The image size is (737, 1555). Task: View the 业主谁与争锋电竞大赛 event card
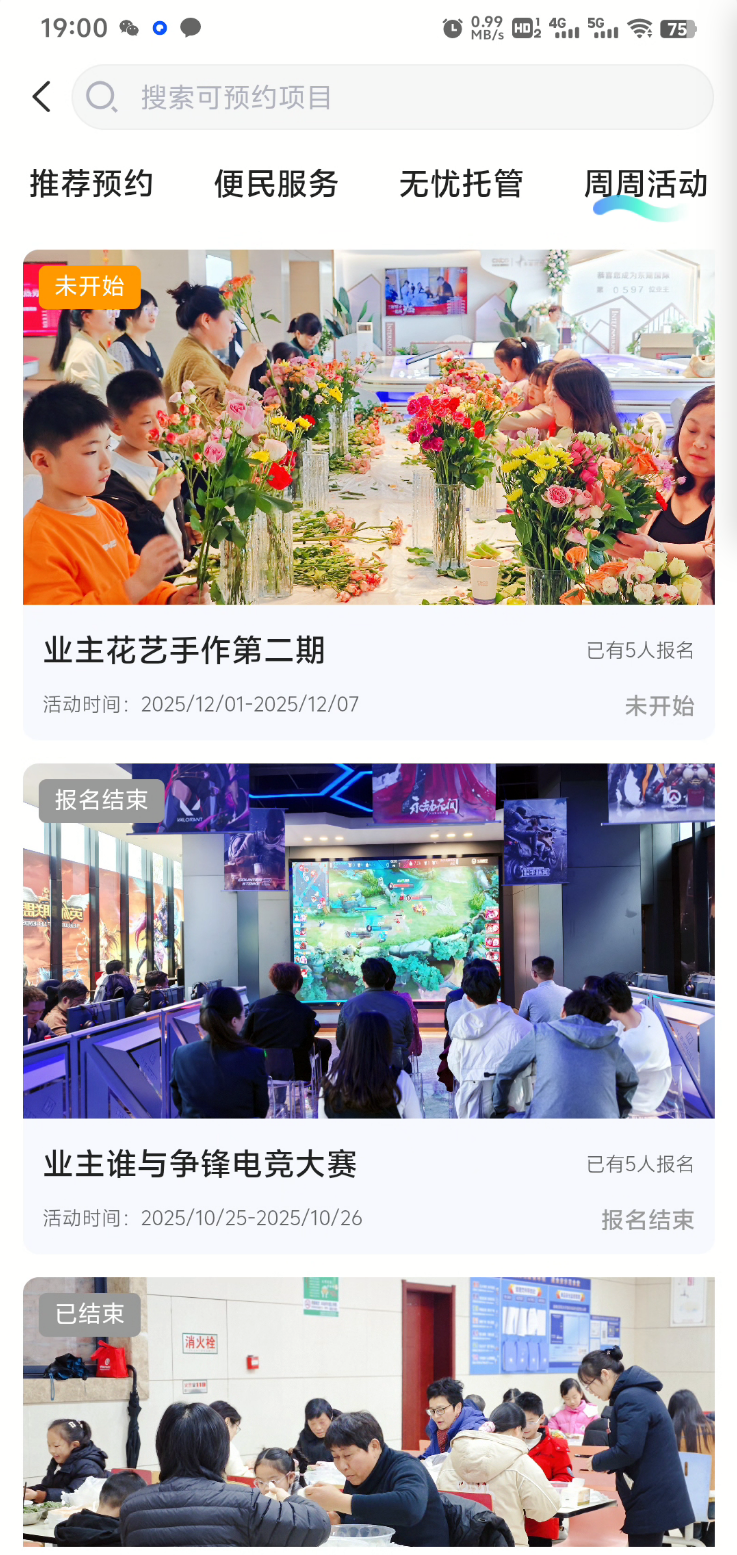point(368,1008)
